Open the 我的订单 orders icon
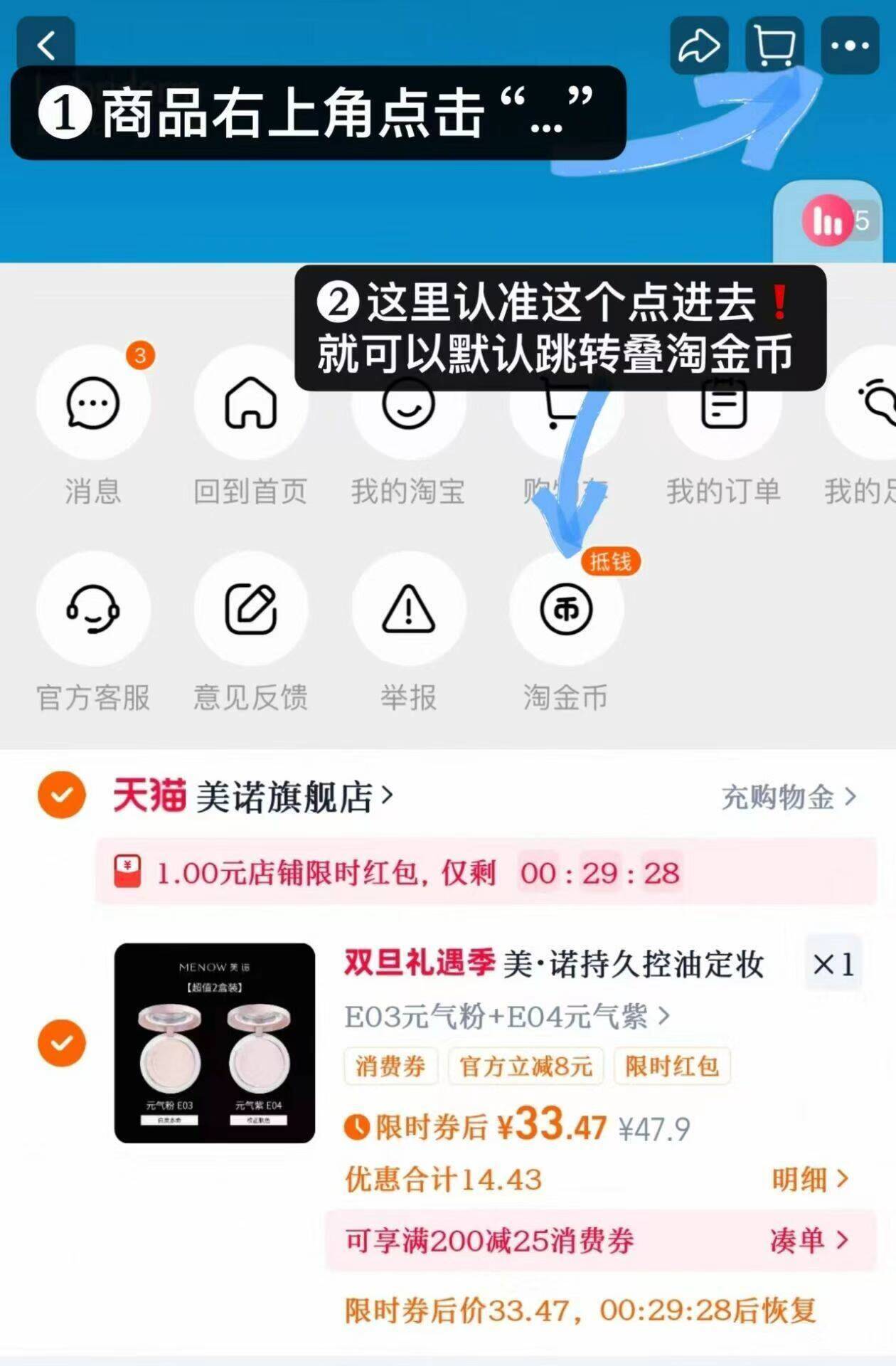Viewport: 896px width, 1366px height. click(x=722, y=403)
